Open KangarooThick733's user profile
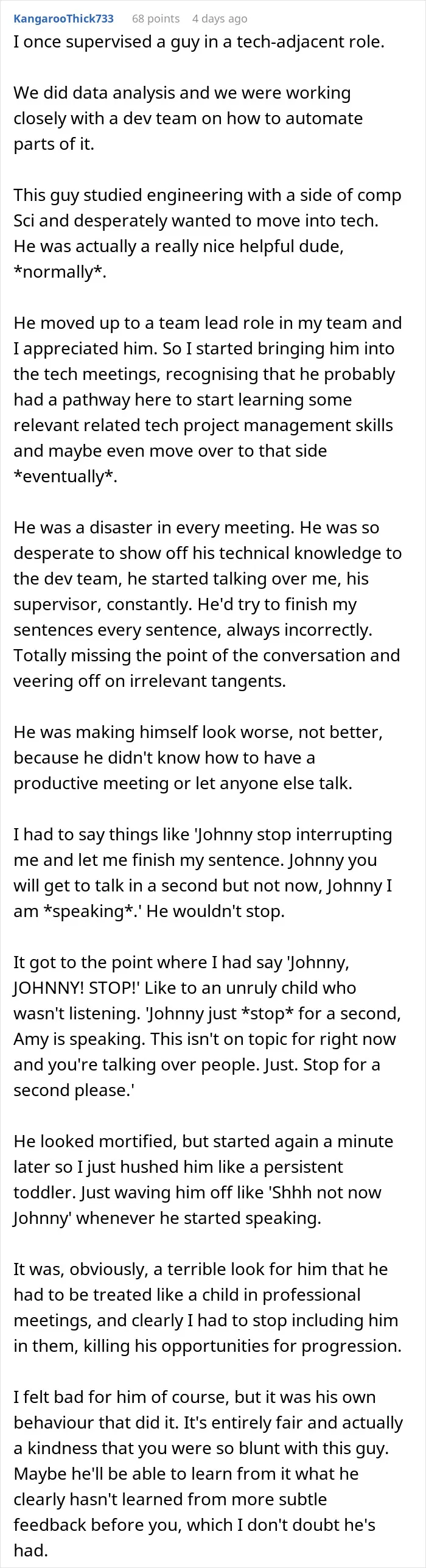This screenshot has height=1568, width=426. 64,18
